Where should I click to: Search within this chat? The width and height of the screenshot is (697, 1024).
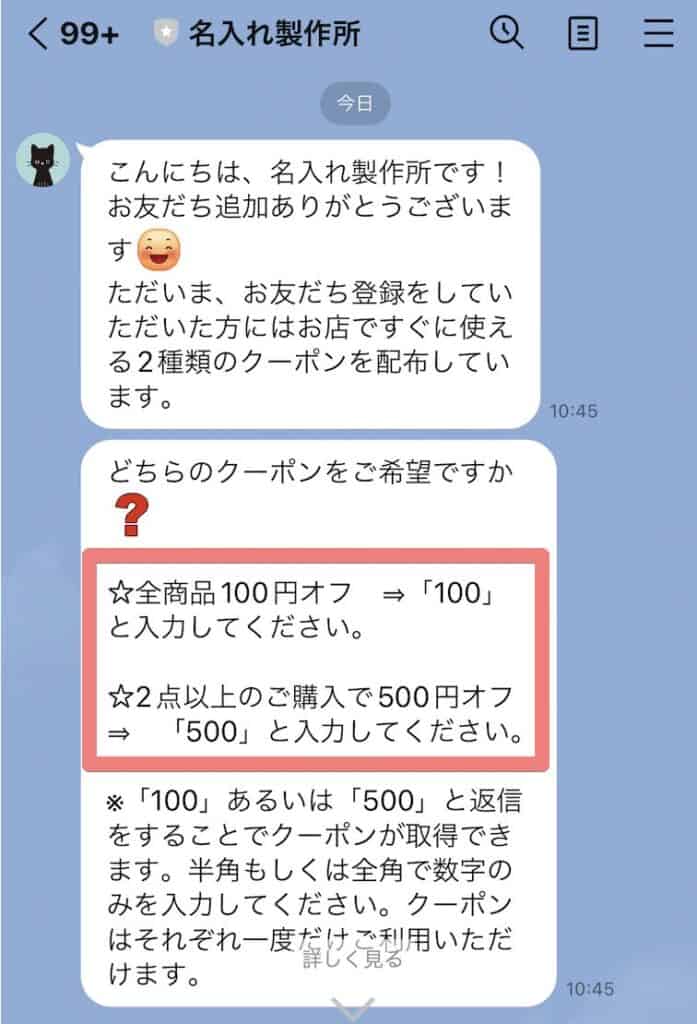(506, 34)
